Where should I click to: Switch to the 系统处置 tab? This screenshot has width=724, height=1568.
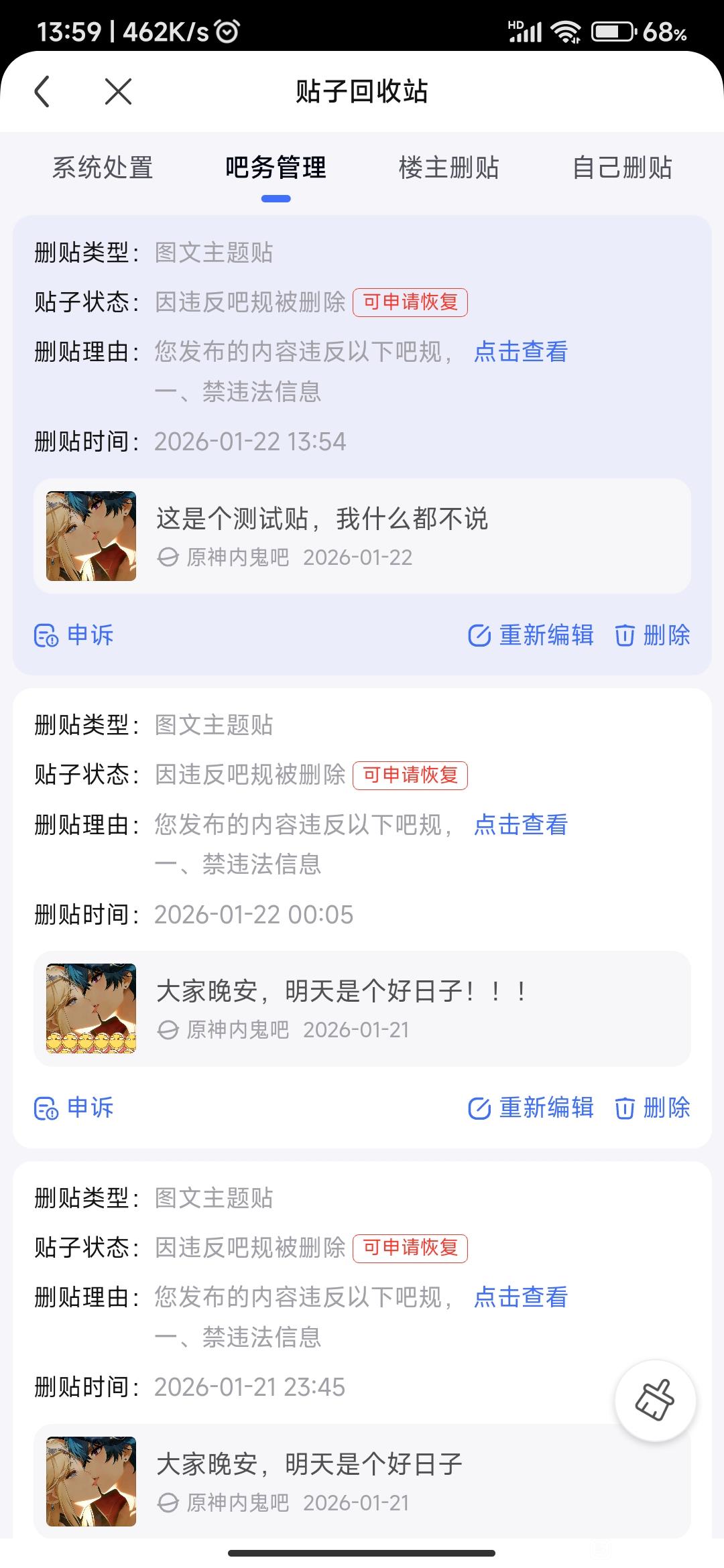pos(103,168)
